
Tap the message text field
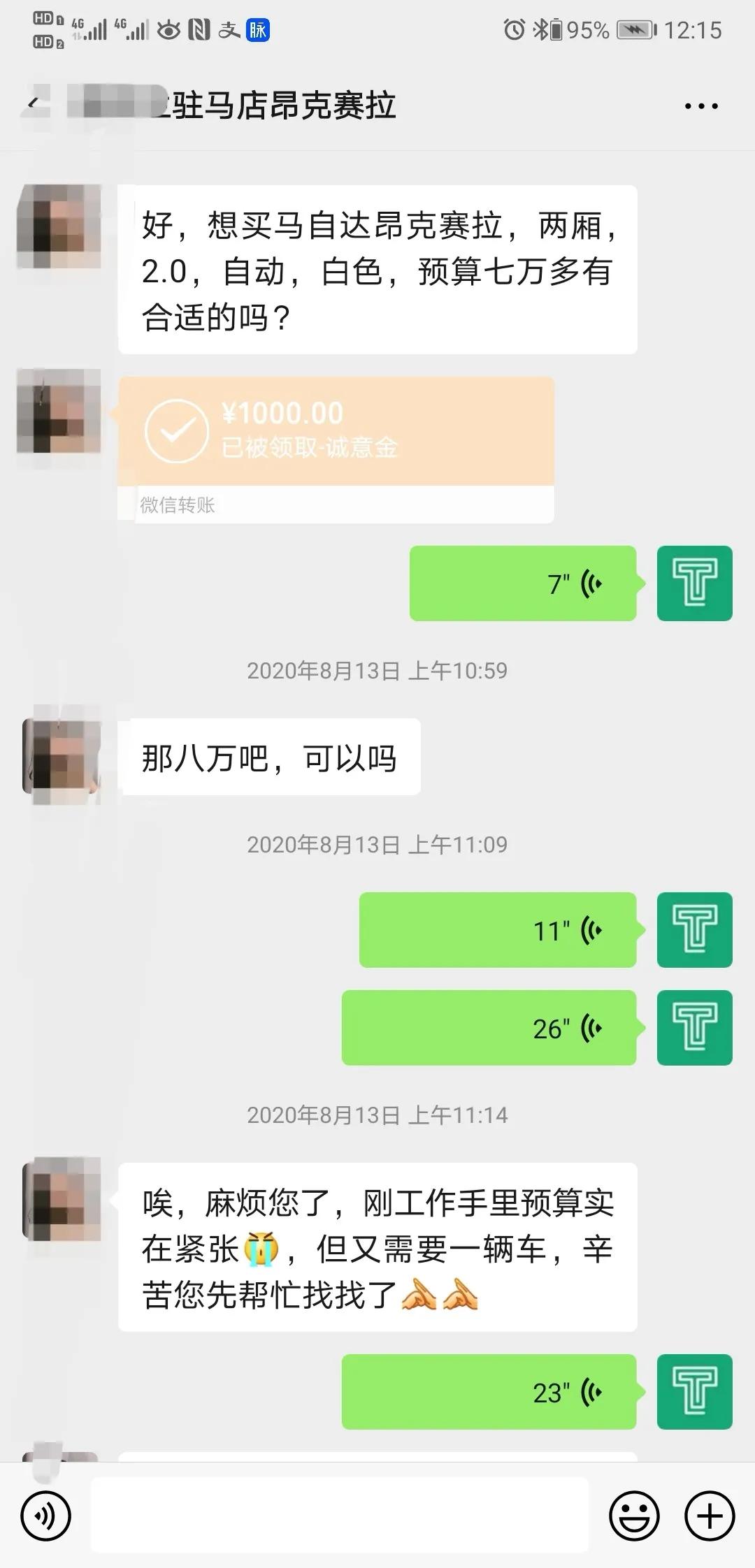point(340,1516)
